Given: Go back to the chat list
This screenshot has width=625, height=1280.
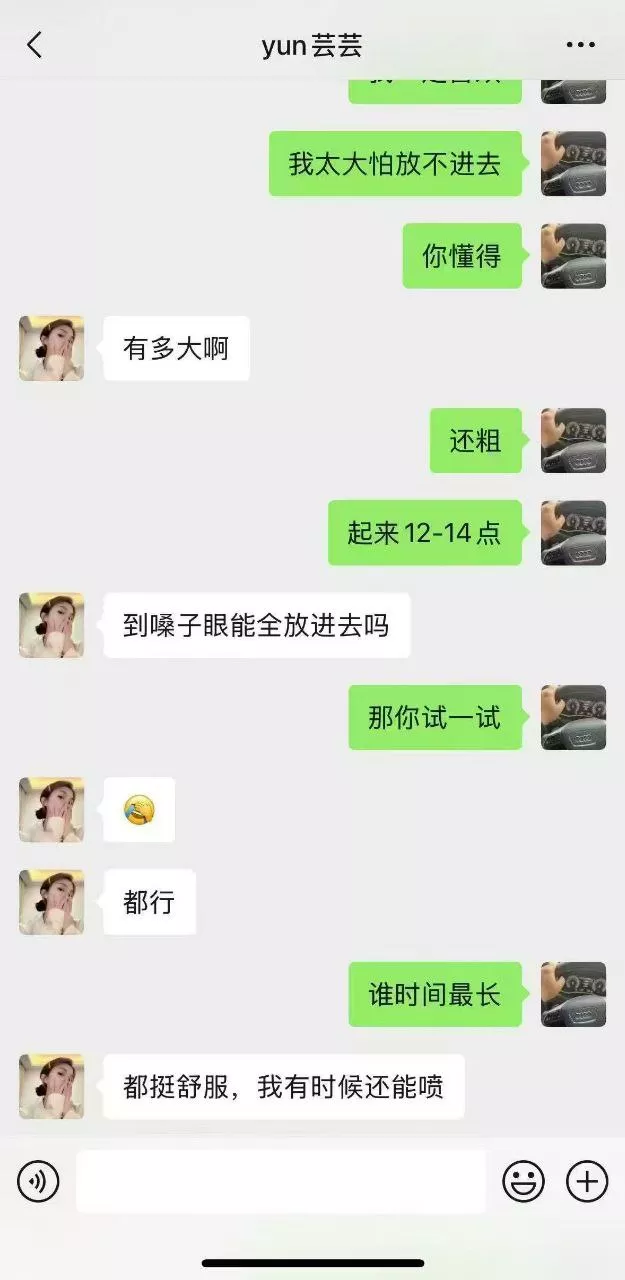Looking at the screenshot, I should 35,45.
